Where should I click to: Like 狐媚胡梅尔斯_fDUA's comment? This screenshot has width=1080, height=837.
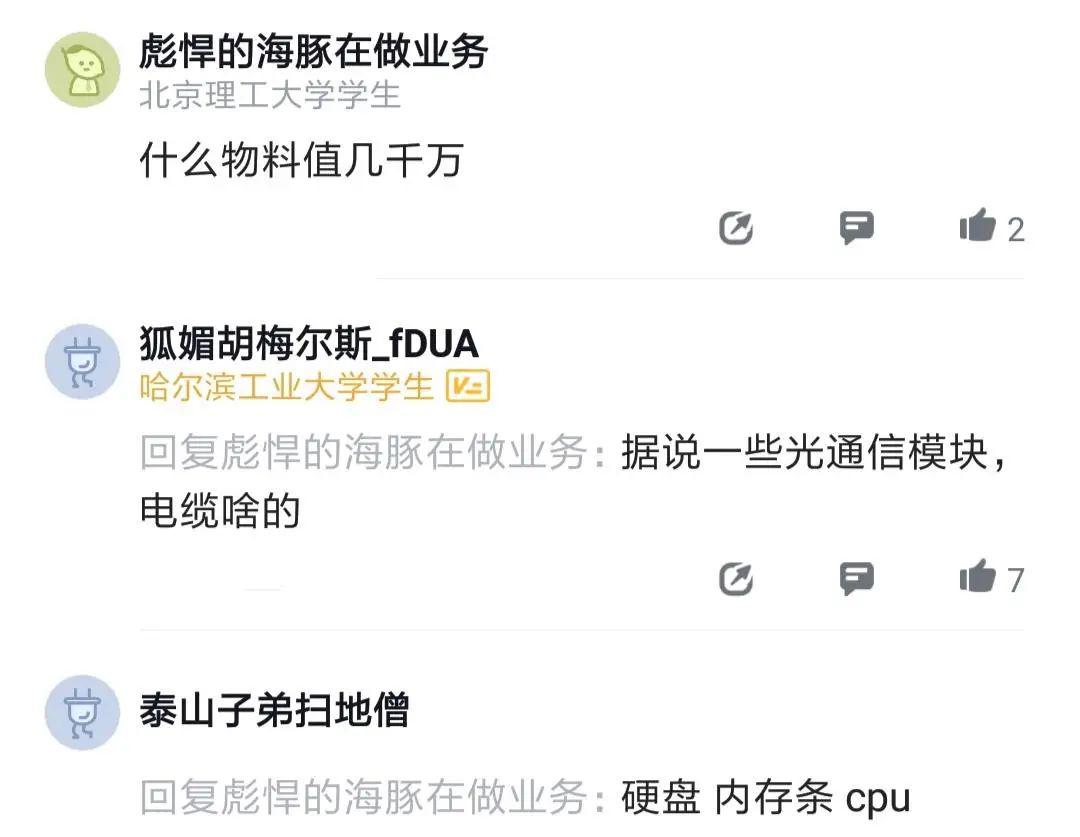(x=978, y=578)
